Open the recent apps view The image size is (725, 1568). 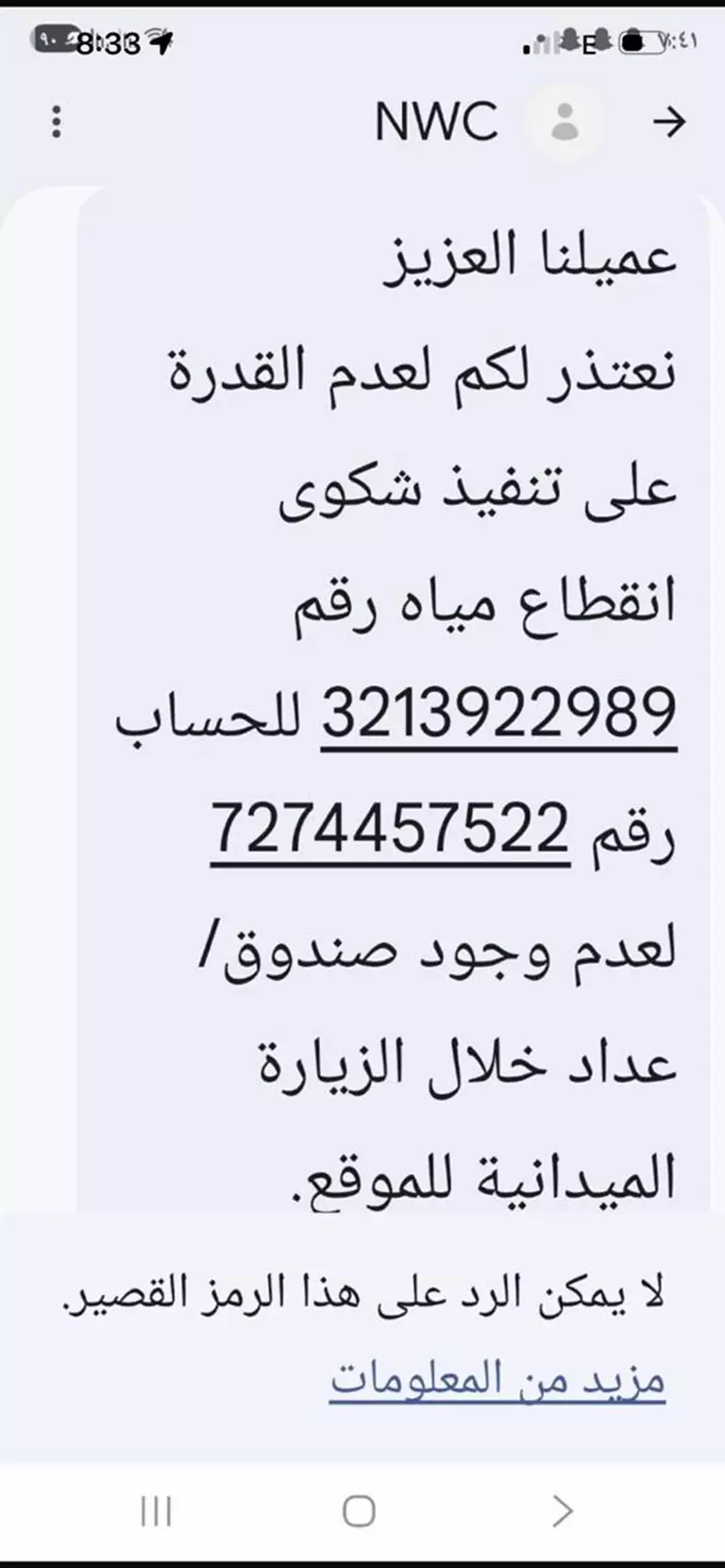click(x=156, y=1510)
